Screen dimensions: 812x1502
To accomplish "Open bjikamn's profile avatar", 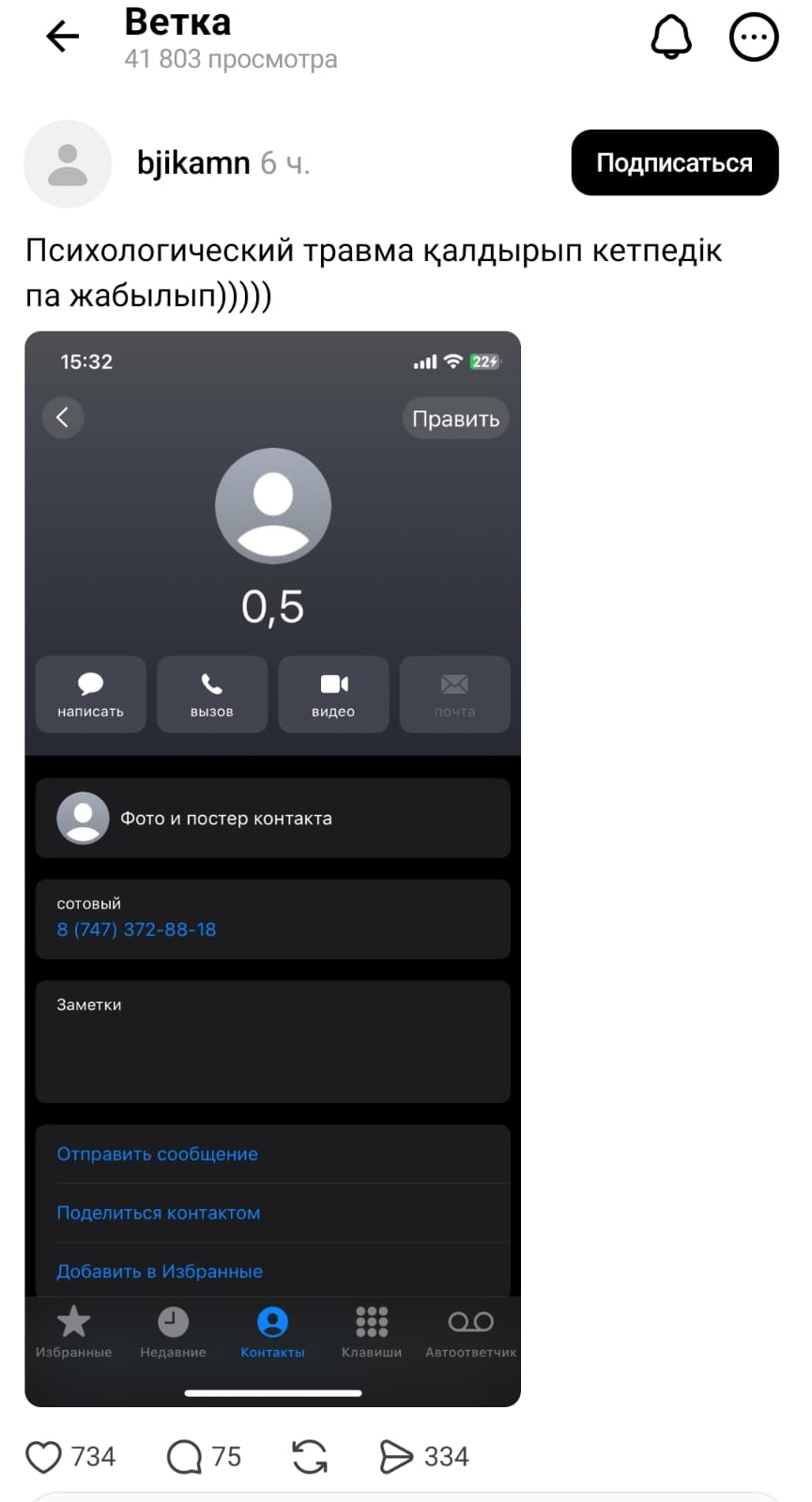I will (68, 164).
